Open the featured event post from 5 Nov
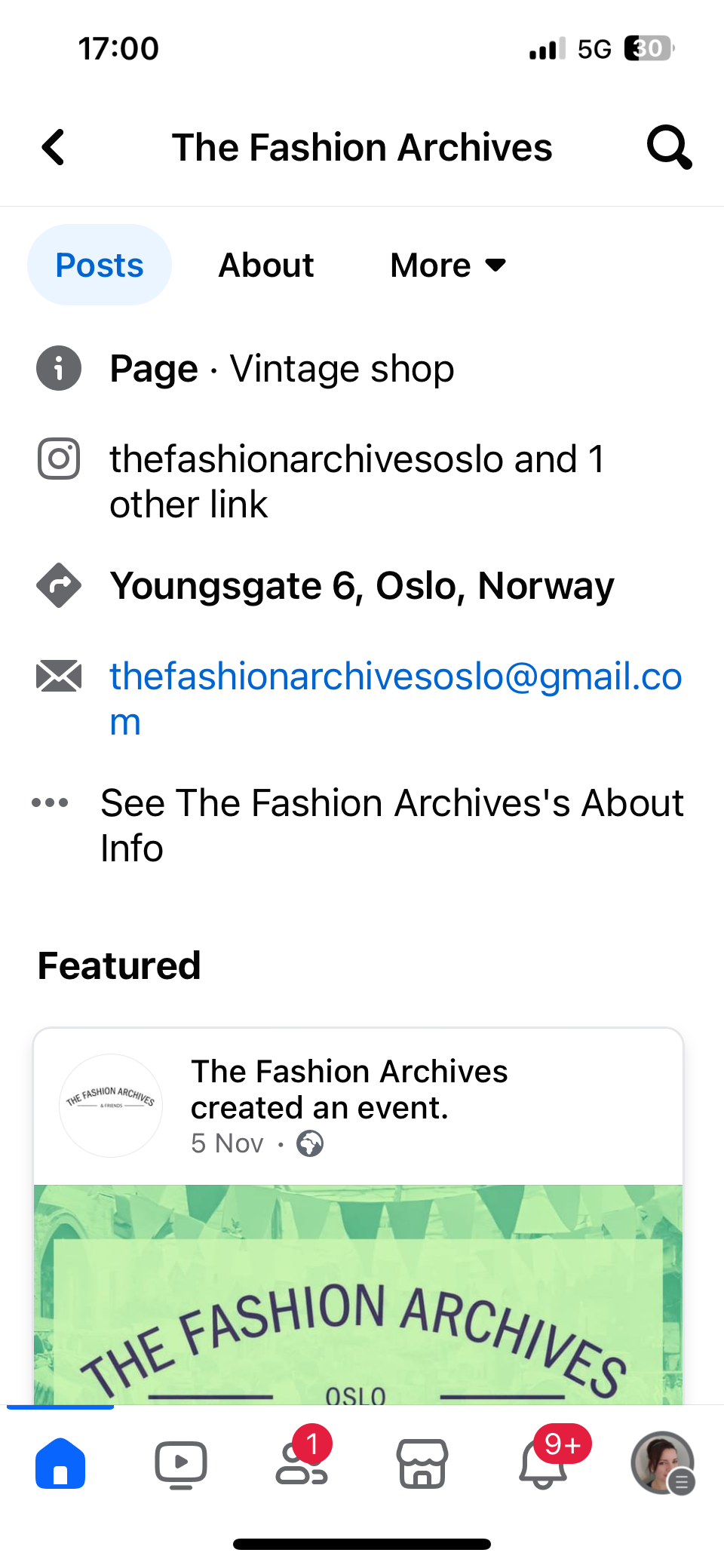Viewport: 724px width, 1568px height. pos(348,1089)
